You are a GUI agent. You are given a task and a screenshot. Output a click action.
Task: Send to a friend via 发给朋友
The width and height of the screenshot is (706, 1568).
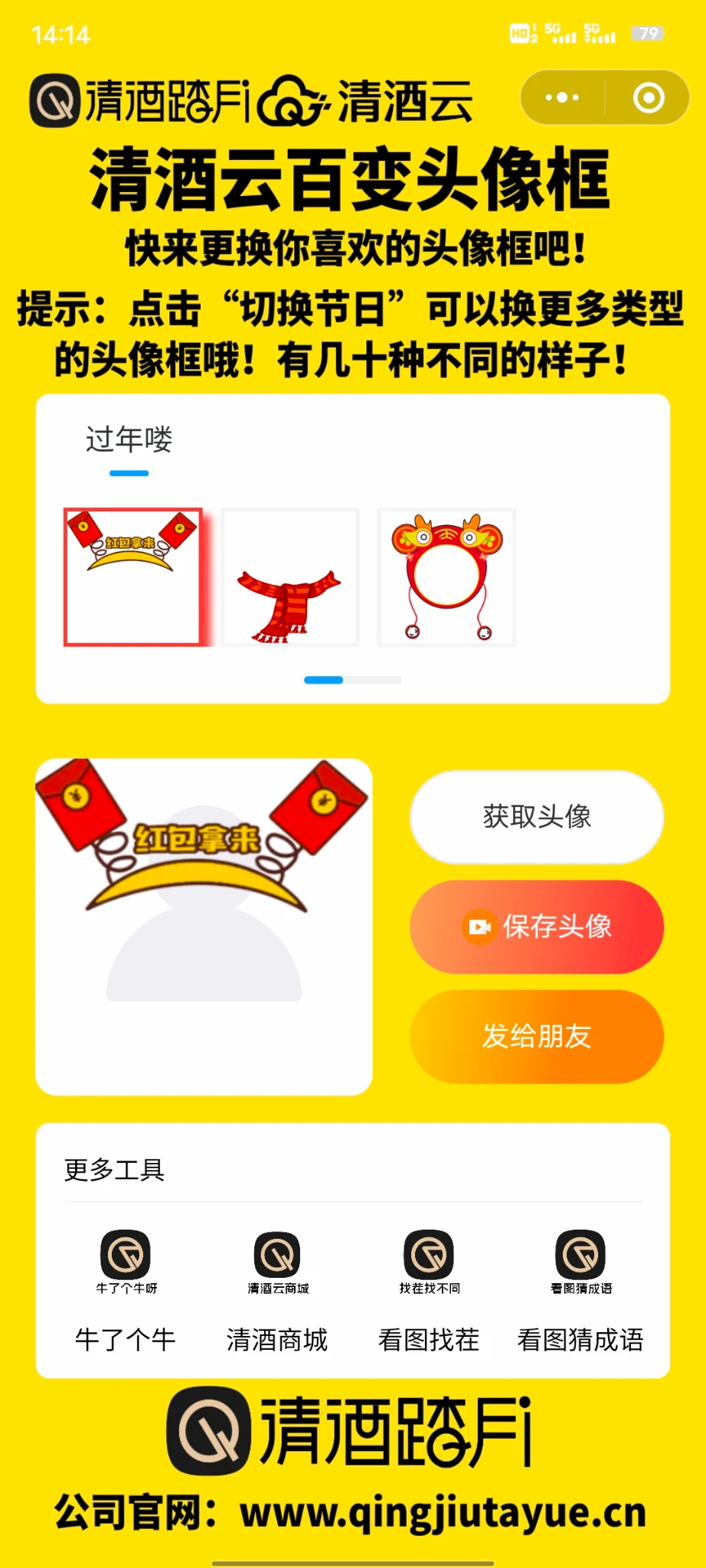pyautogui.click(x=536, y=1036)
